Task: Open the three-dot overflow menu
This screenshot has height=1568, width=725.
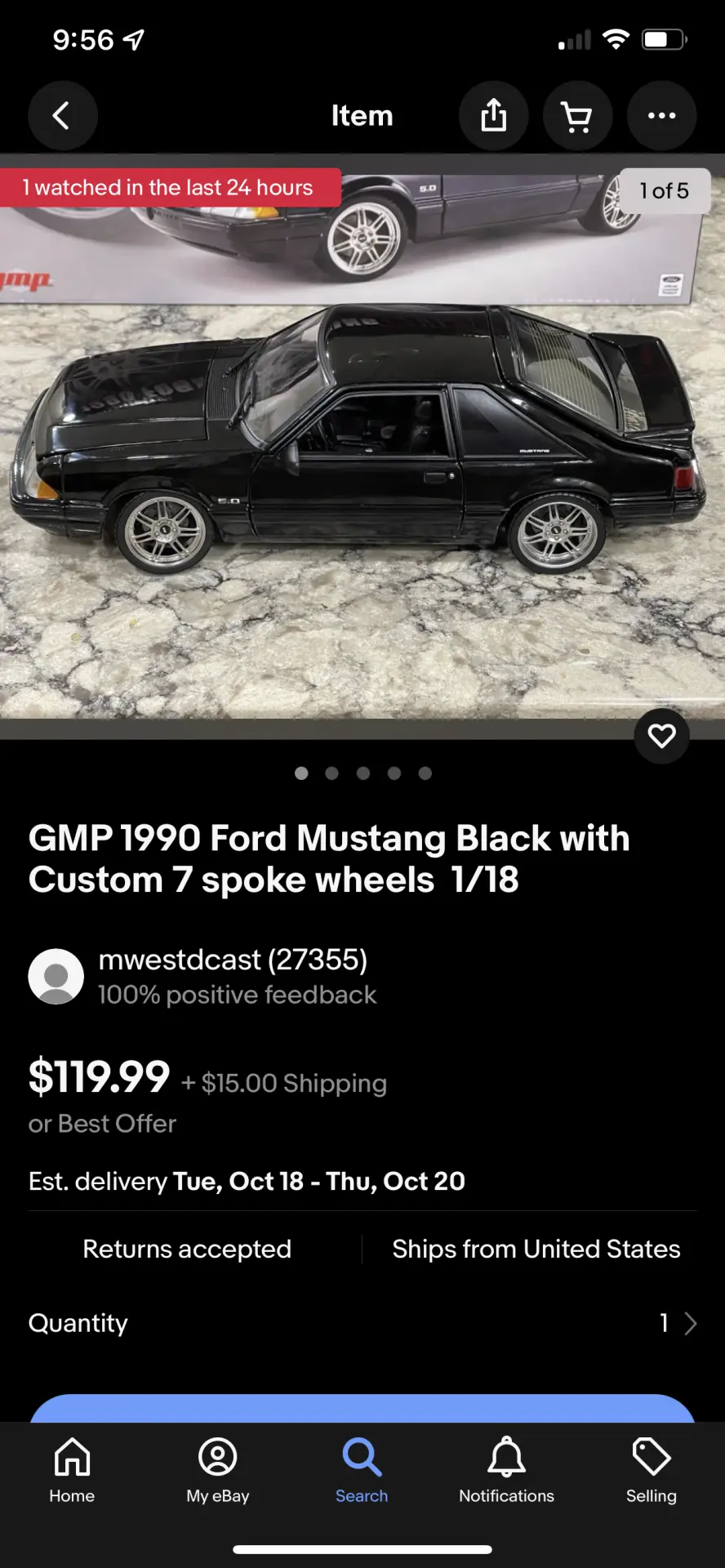Action: coord(662,116)
